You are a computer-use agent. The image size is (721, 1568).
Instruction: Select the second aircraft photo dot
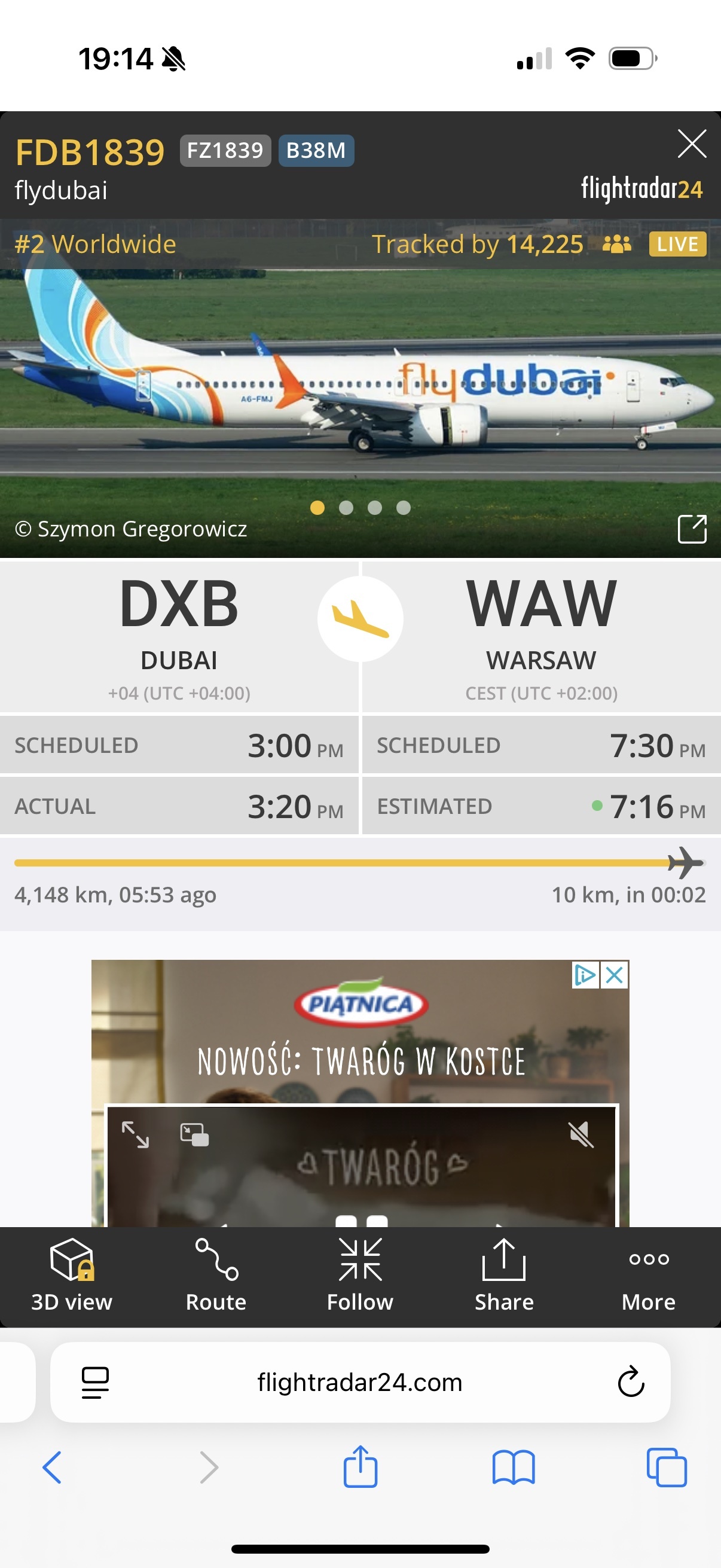346,508
